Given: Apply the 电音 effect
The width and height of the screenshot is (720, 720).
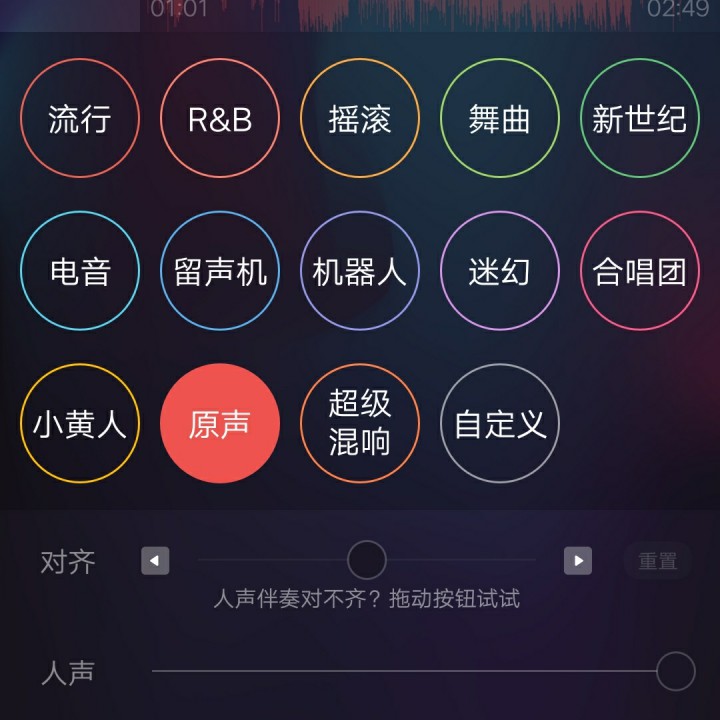Looking at the screenshot, I should (x=80, y=271).
